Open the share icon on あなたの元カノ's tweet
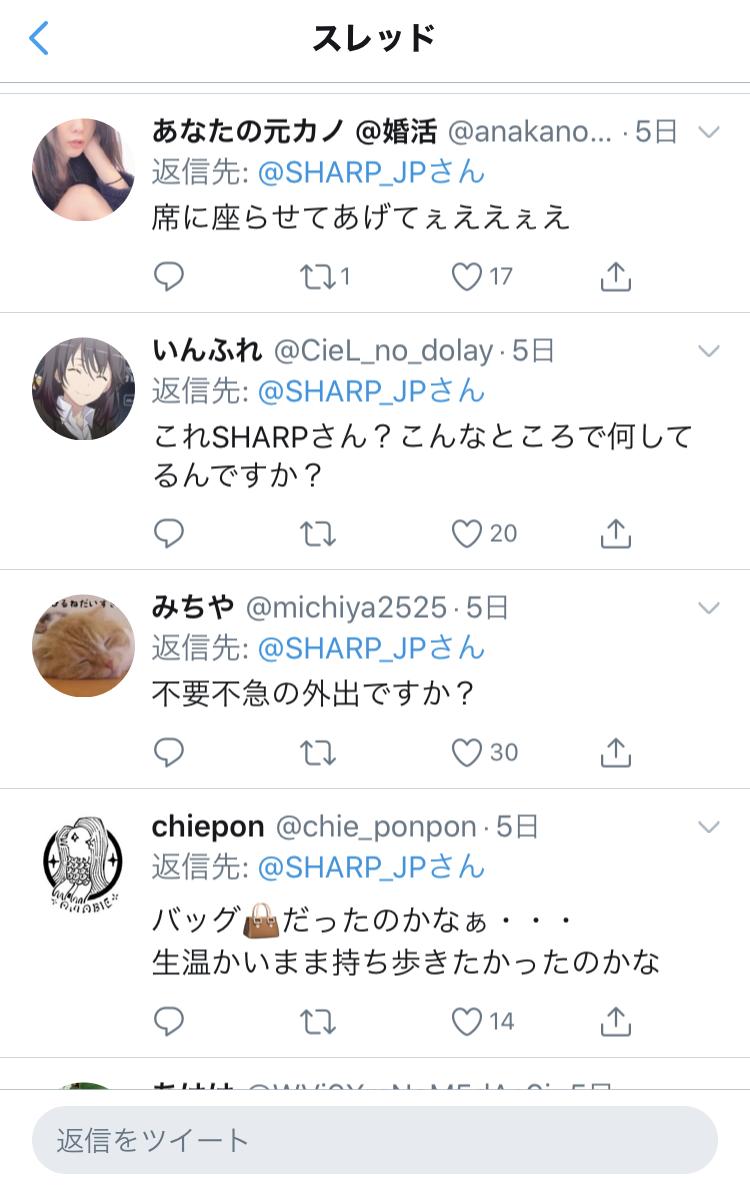 pos(614,277)
